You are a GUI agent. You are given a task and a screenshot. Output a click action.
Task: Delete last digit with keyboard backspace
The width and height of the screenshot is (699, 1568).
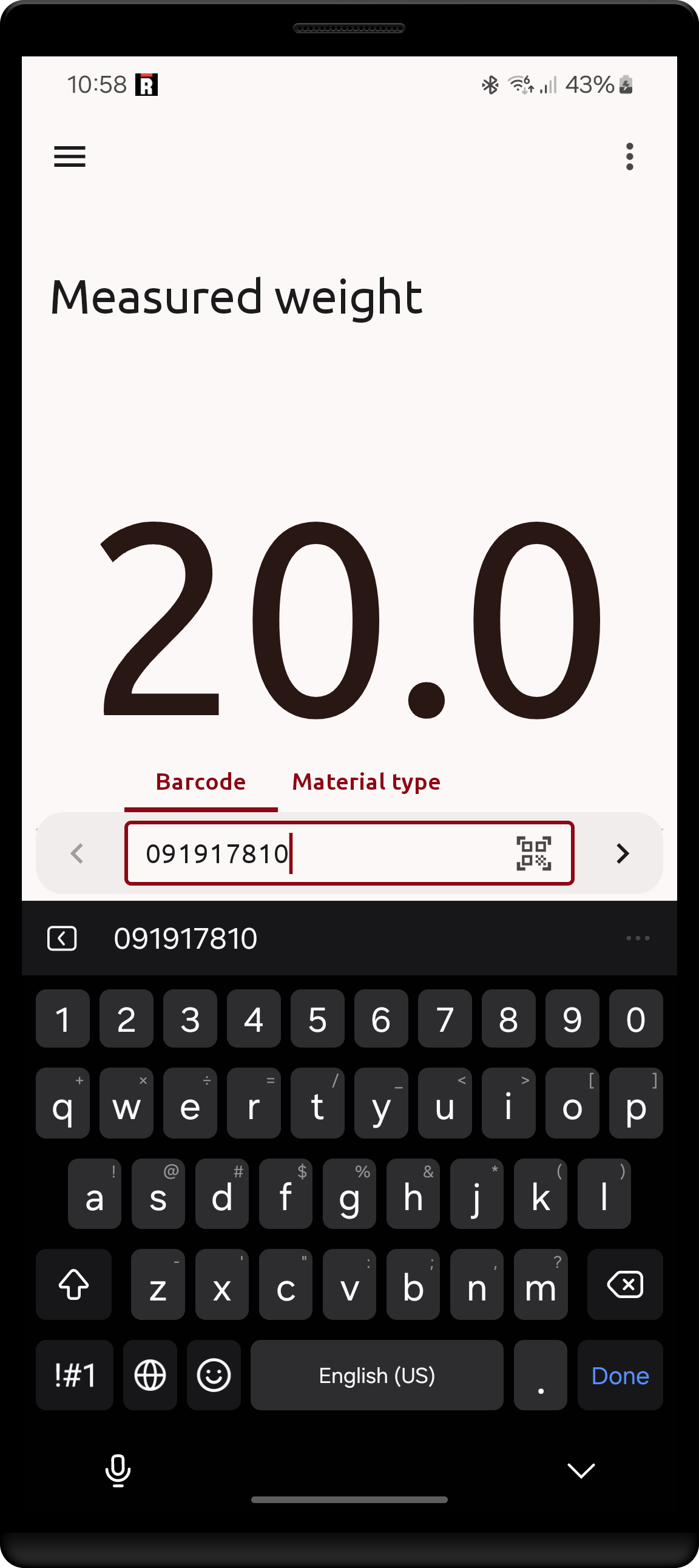coord(625,1284)
